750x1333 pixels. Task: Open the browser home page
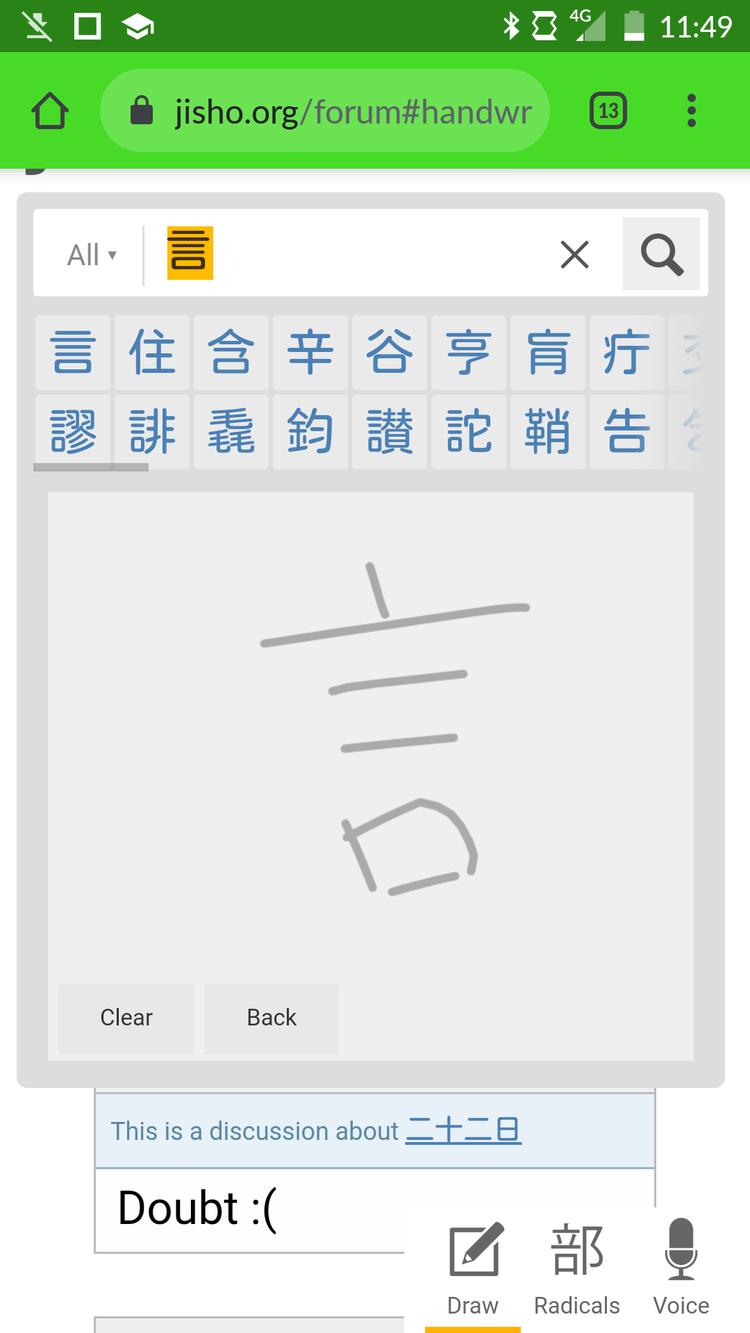pos(49,111)
